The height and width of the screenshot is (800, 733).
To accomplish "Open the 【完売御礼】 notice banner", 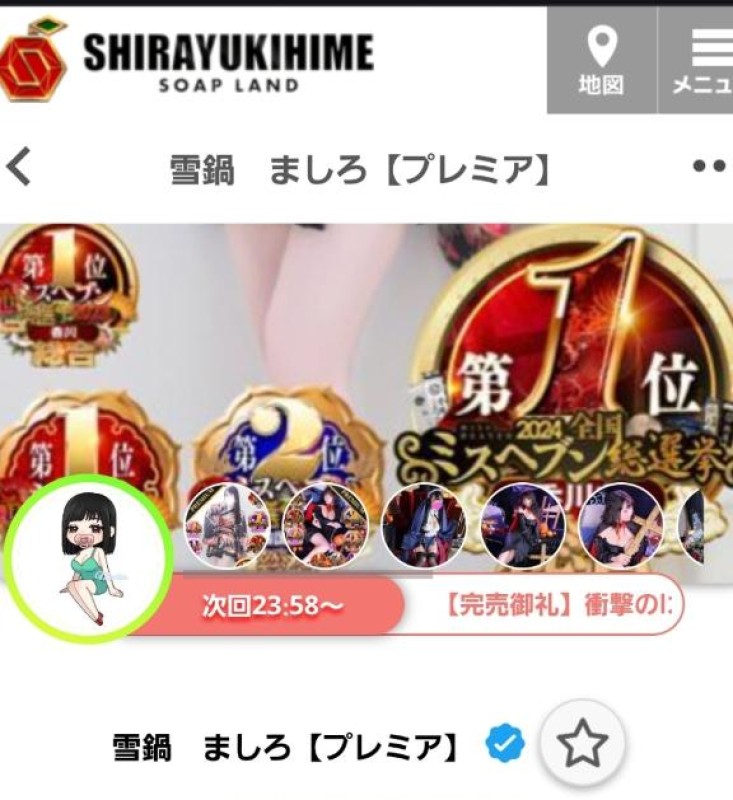I will [558, 605].
